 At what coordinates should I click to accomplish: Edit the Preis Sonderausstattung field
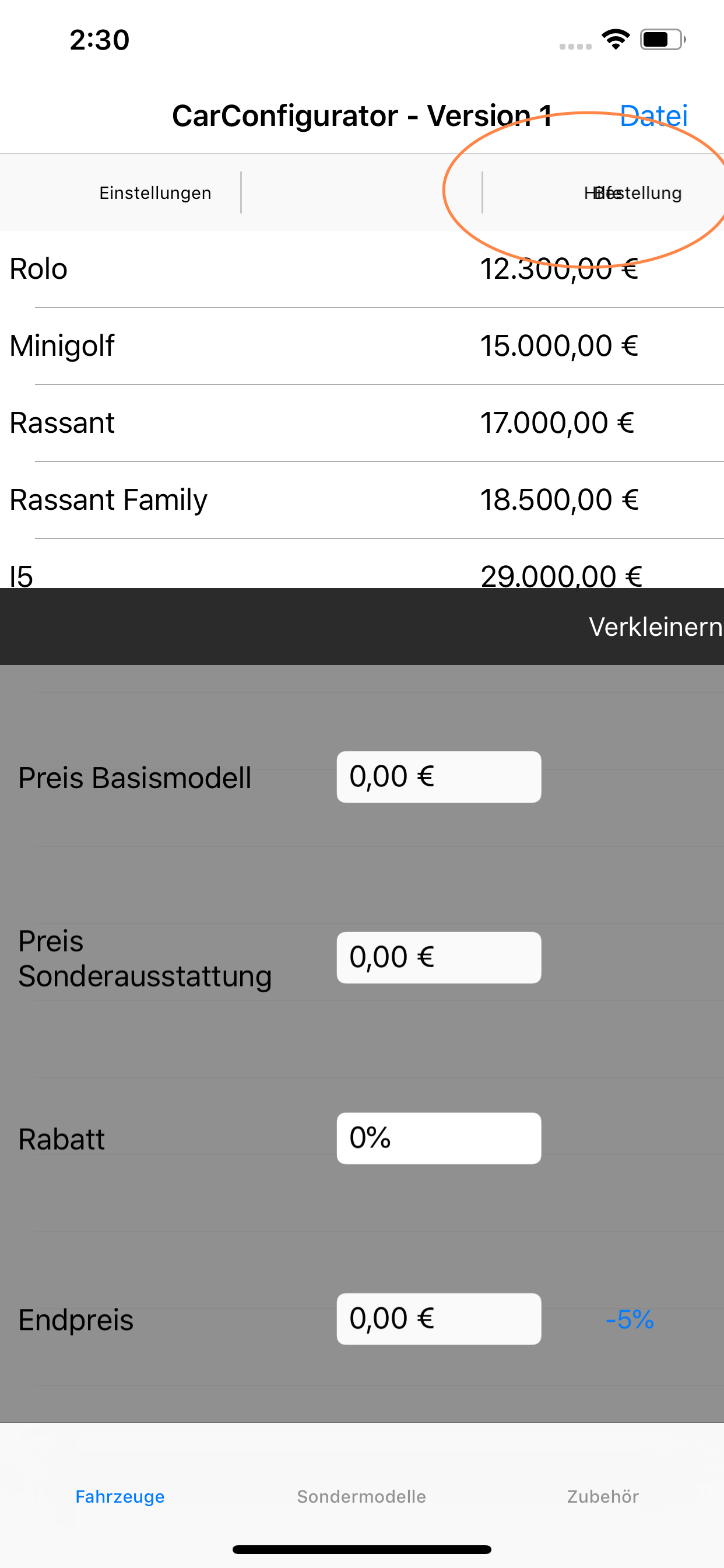coord(439,957)
